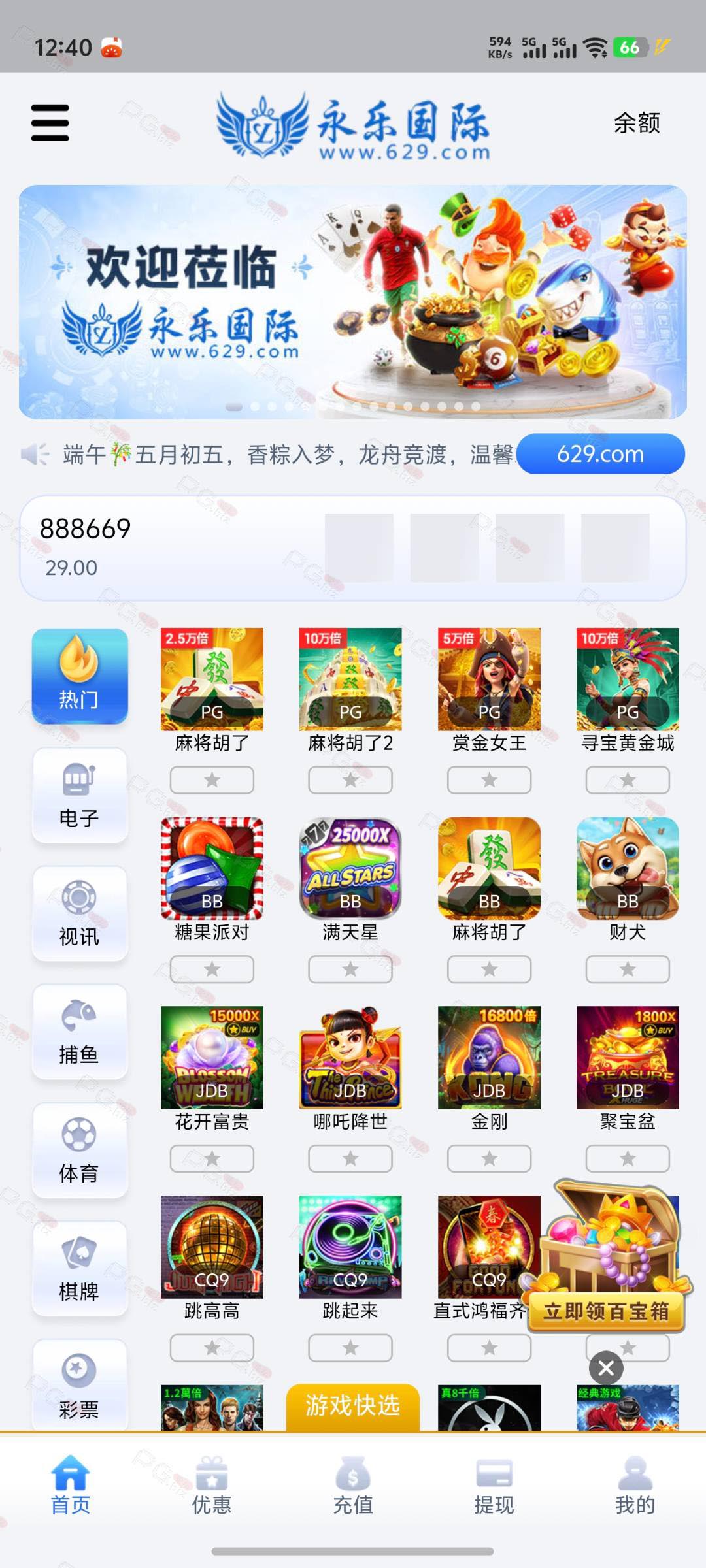
Task: Open the 我的 profile tab
Action: coord(635,1486)
